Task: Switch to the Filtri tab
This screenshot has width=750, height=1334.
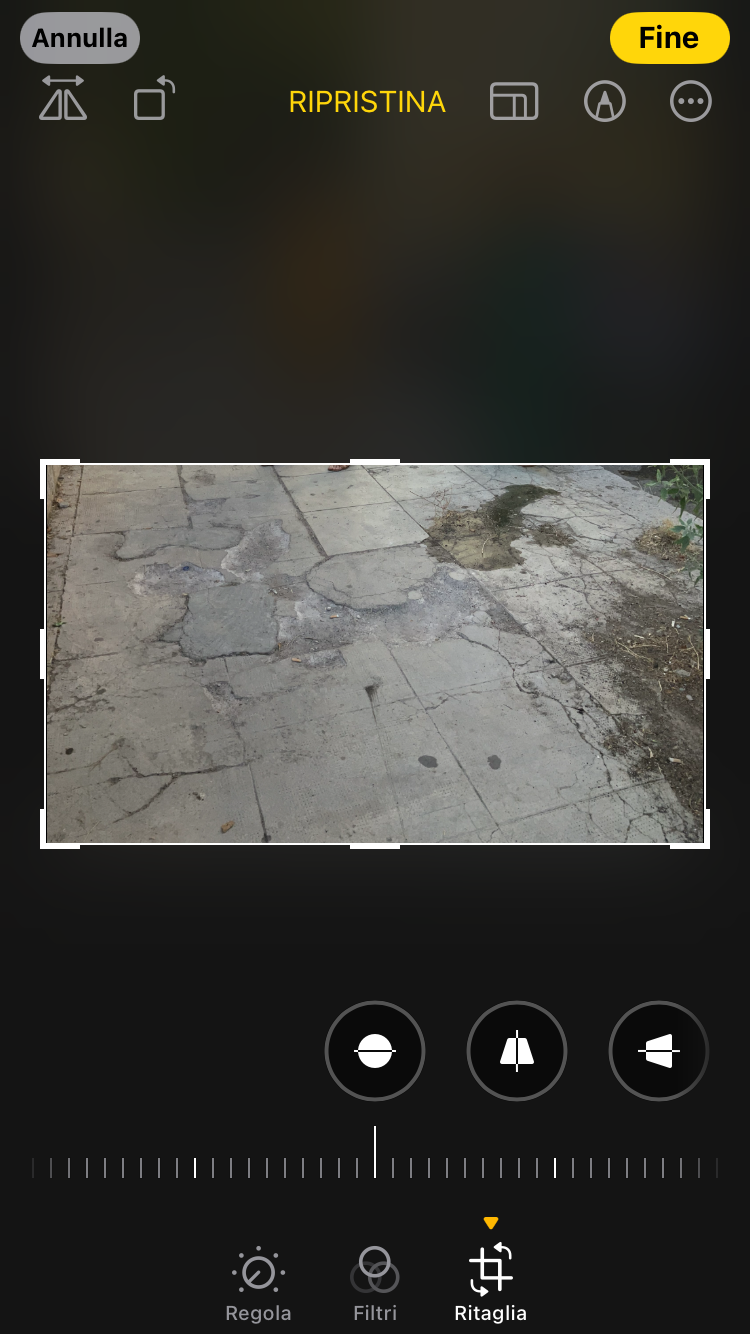Action: (x=375, y=1285)
